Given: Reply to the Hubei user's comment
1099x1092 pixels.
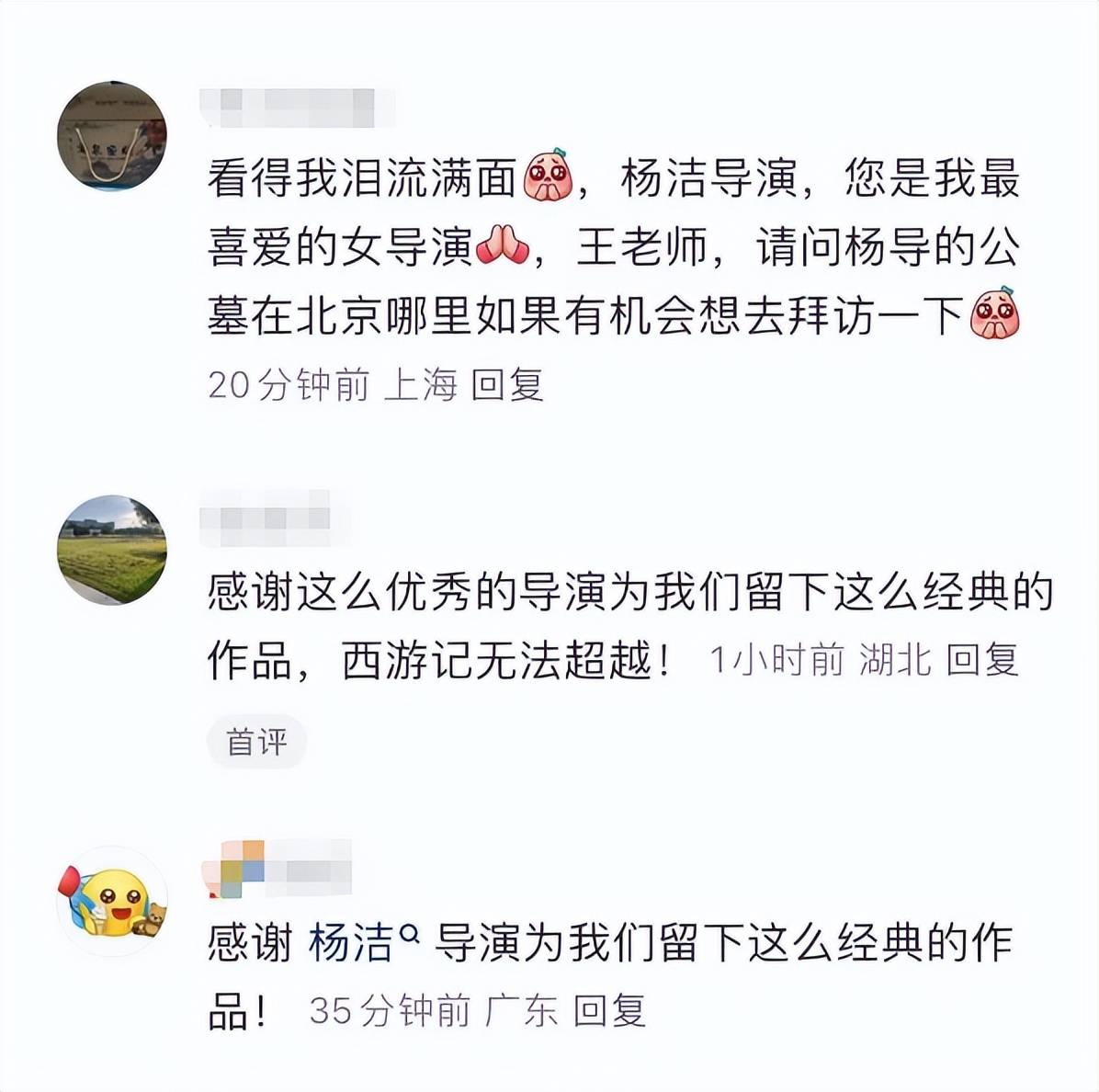Looking at the screenshot, I should pyautogui.click(x=981, y=660).
